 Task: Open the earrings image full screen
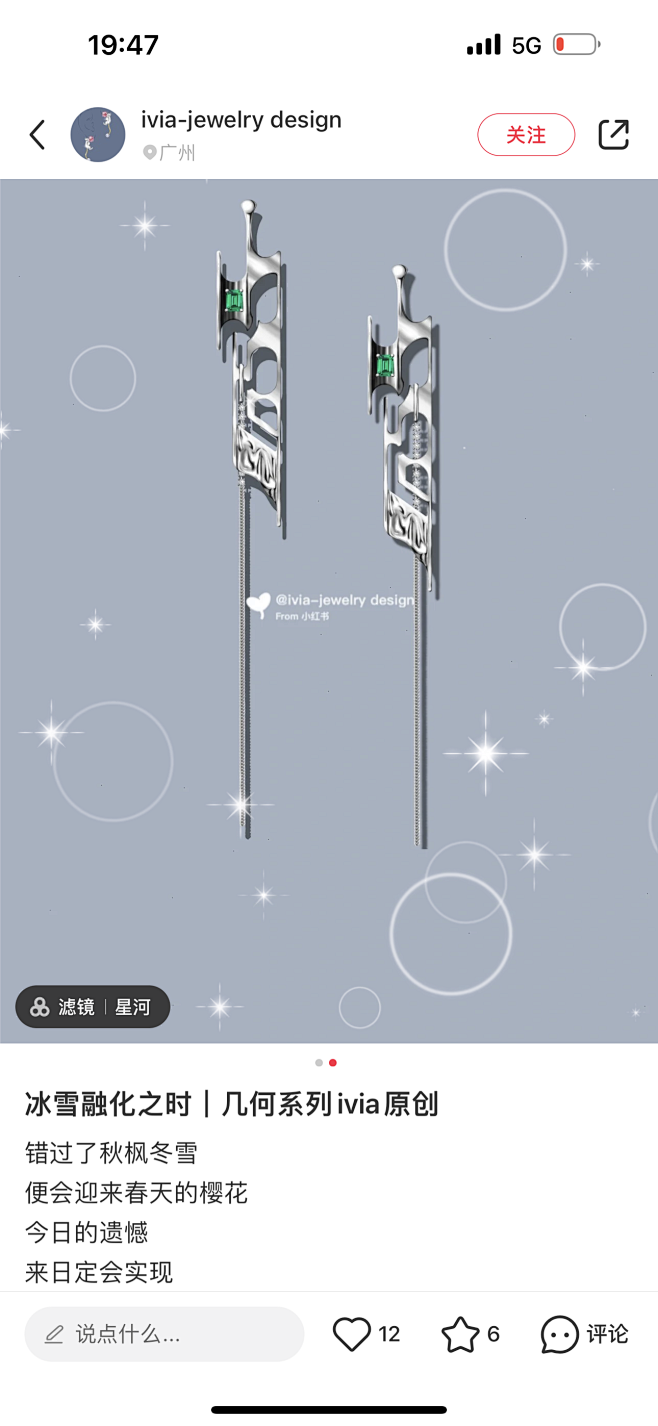[329, 611]
